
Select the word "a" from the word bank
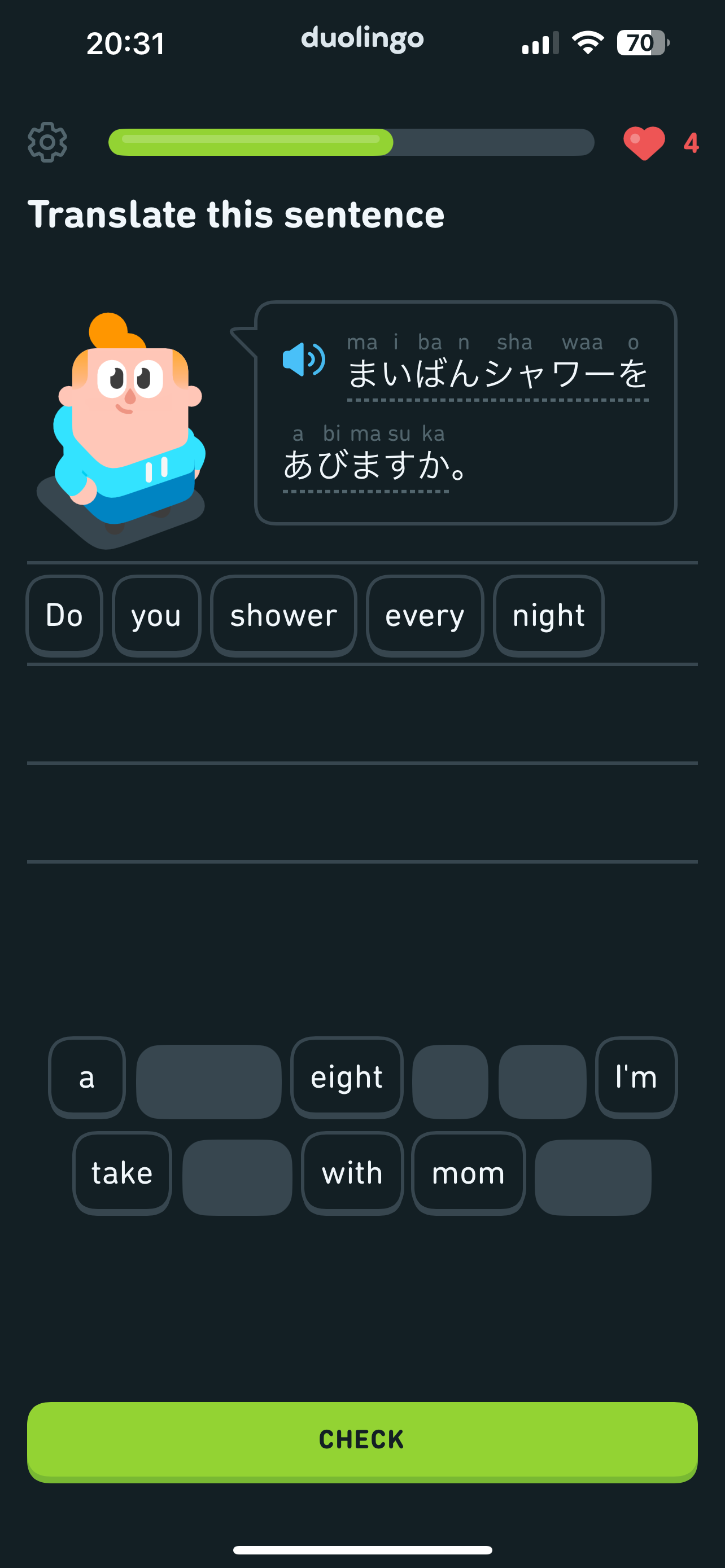click(x=87, y=1077)
